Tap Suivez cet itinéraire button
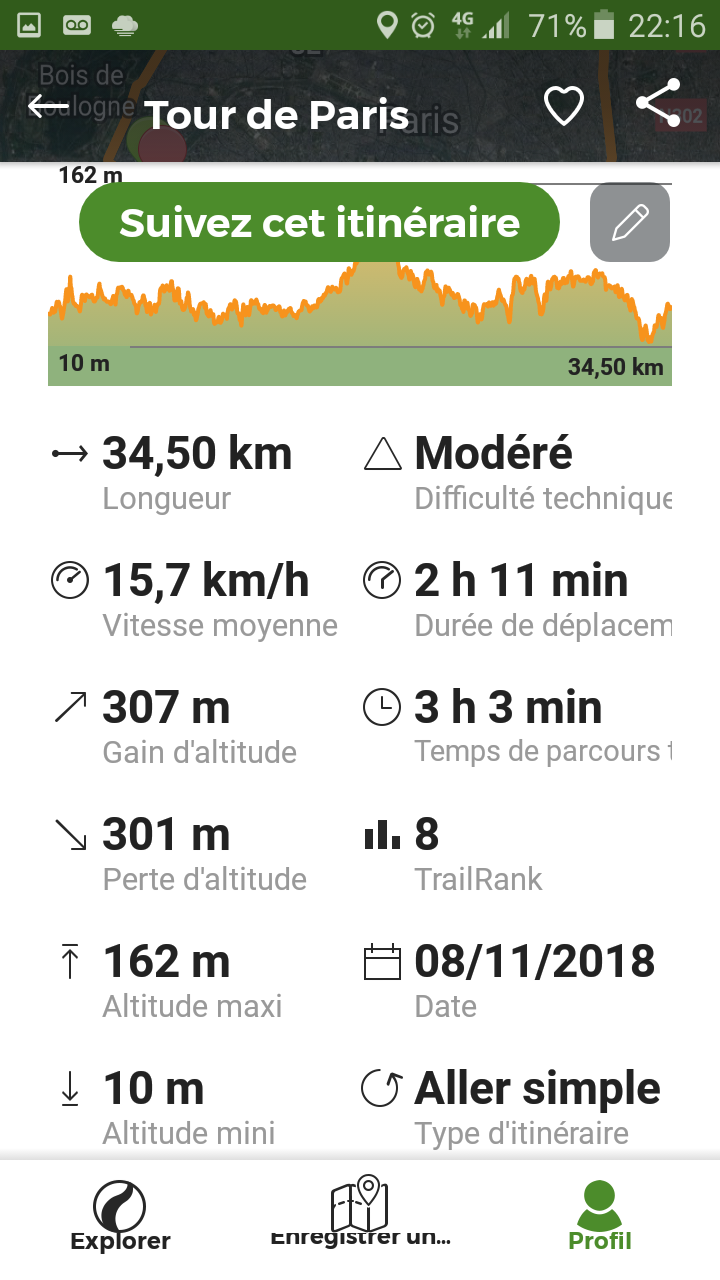 pyautogui.click(x=319, y=222)
